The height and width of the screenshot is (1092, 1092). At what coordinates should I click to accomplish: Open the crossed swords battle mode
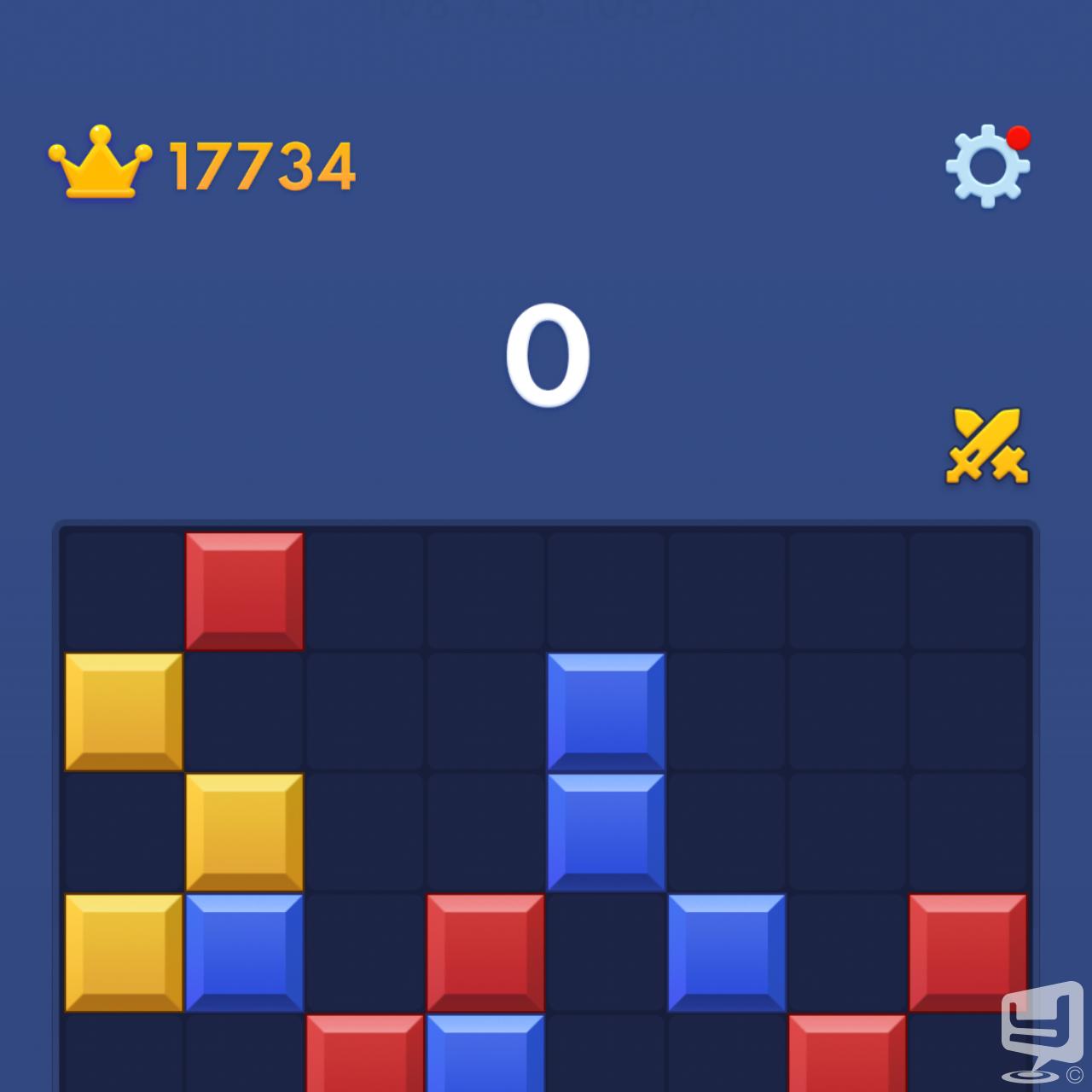(987, 446)
